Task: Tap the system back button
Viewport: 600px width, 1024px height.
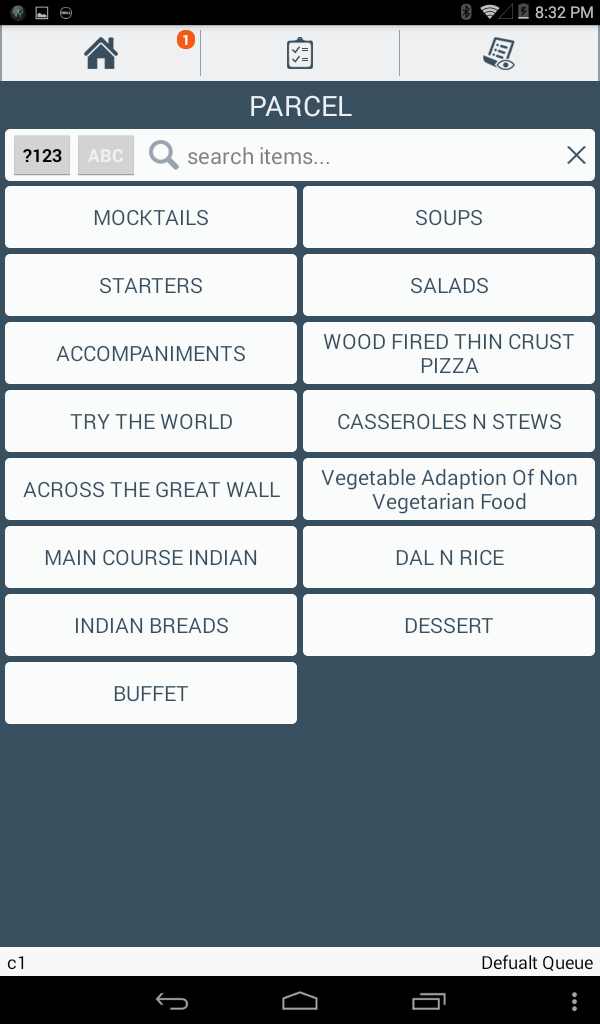Action: pyautogui.click(x=172, y=1001)
